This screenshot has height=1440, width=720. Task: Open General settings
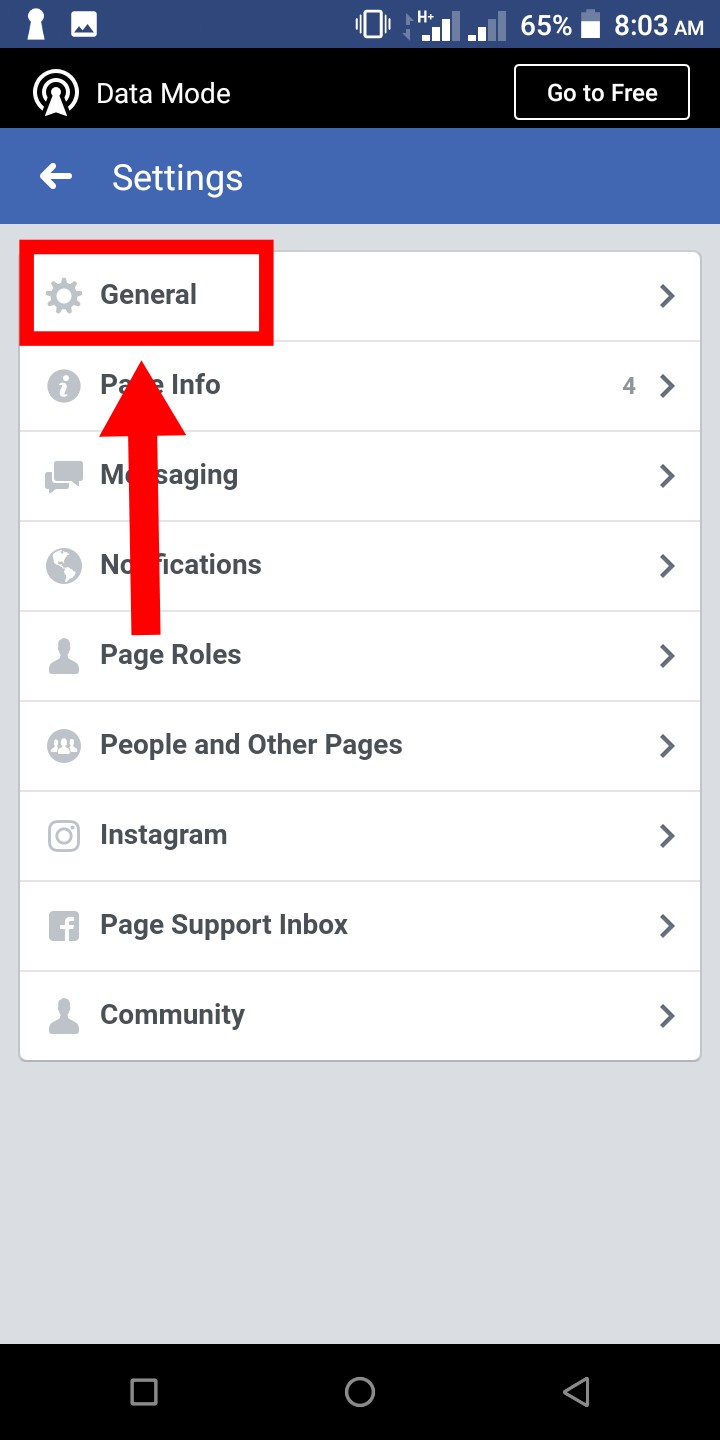360,295
